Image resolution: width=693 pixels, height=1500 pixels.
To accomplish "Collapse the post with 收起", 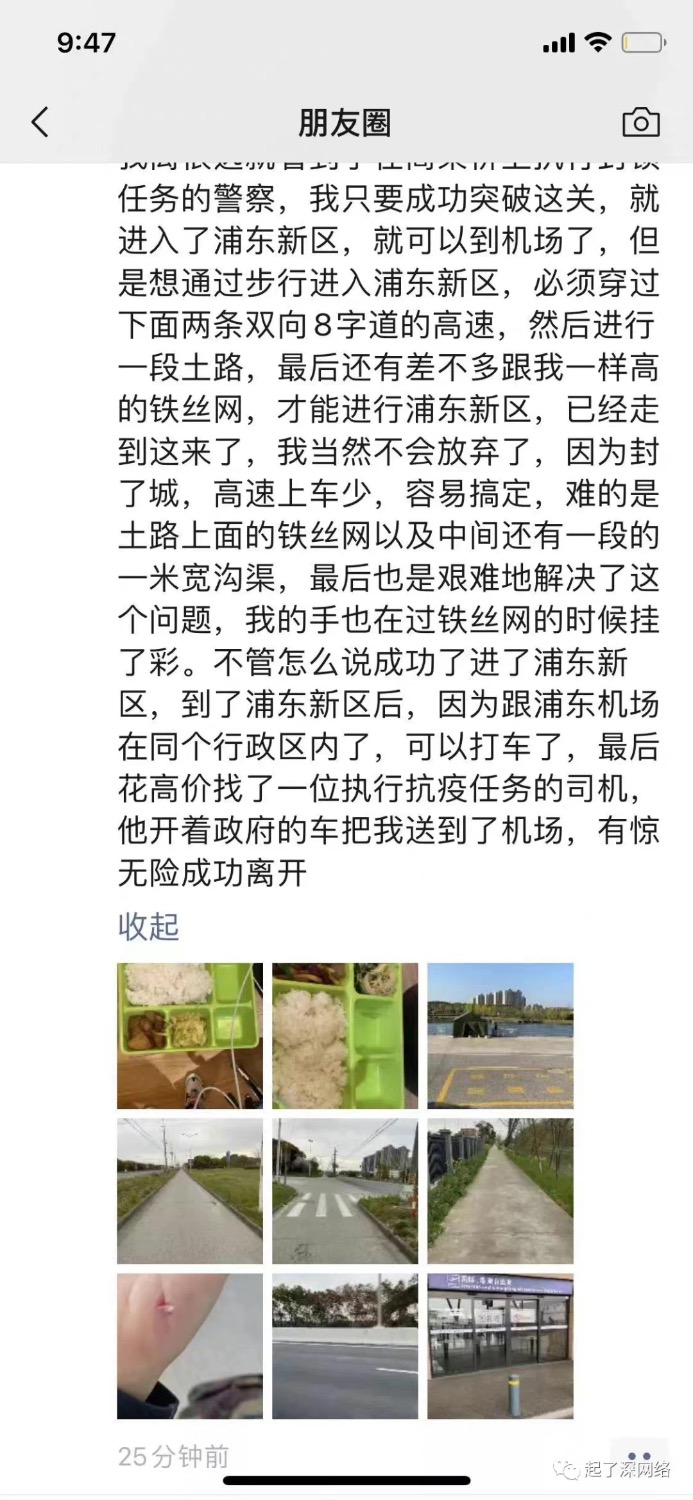I will 148,926.
